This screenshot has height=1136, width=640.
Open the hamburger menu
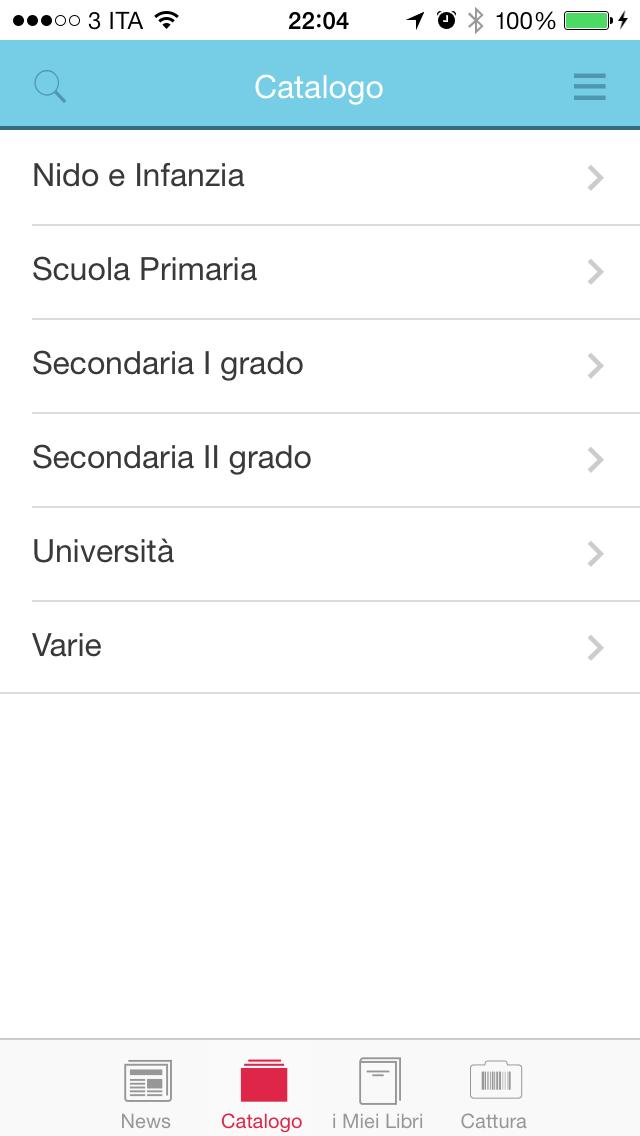coord(589,87)
